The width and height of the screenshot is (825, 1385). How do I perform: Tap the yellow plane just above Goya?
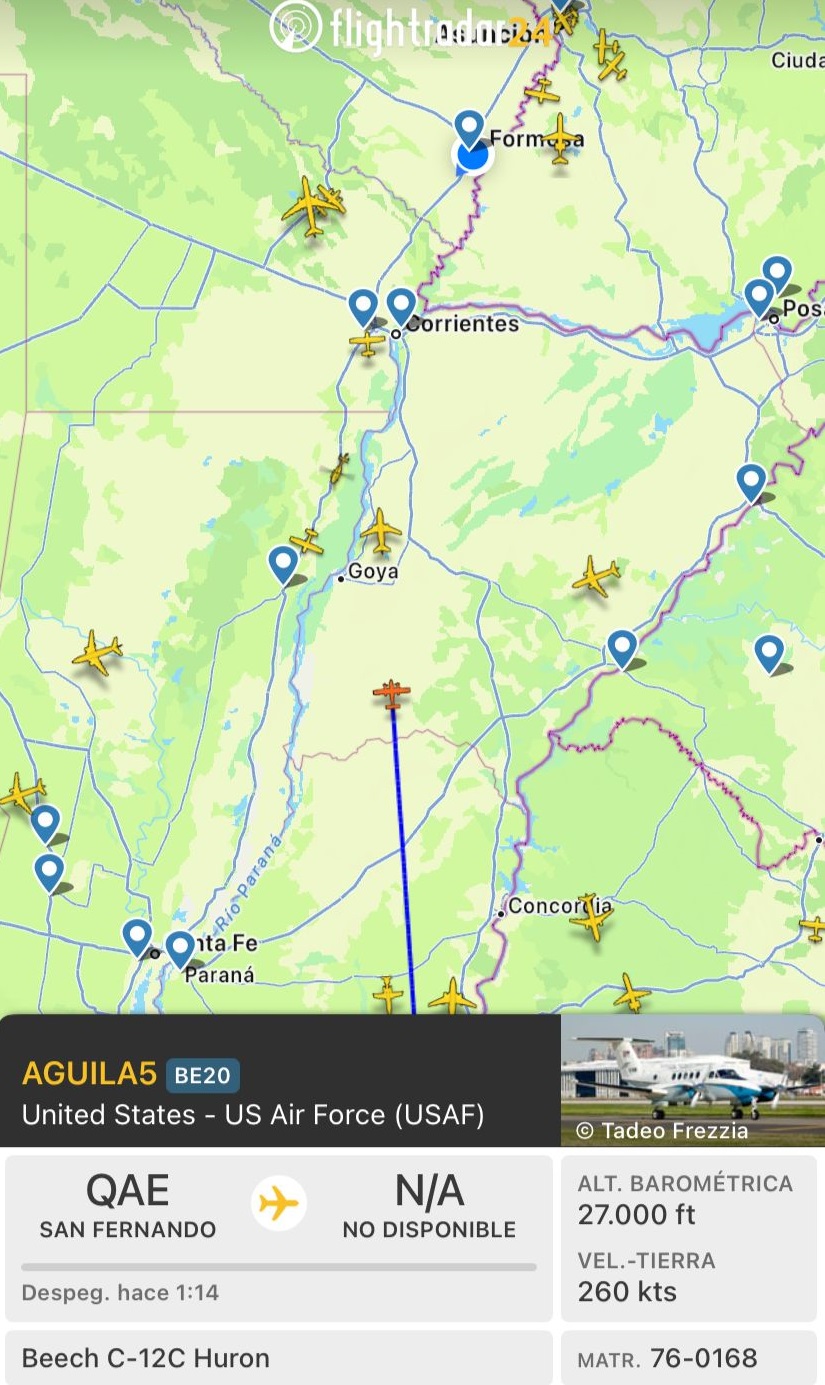(381, 530)
